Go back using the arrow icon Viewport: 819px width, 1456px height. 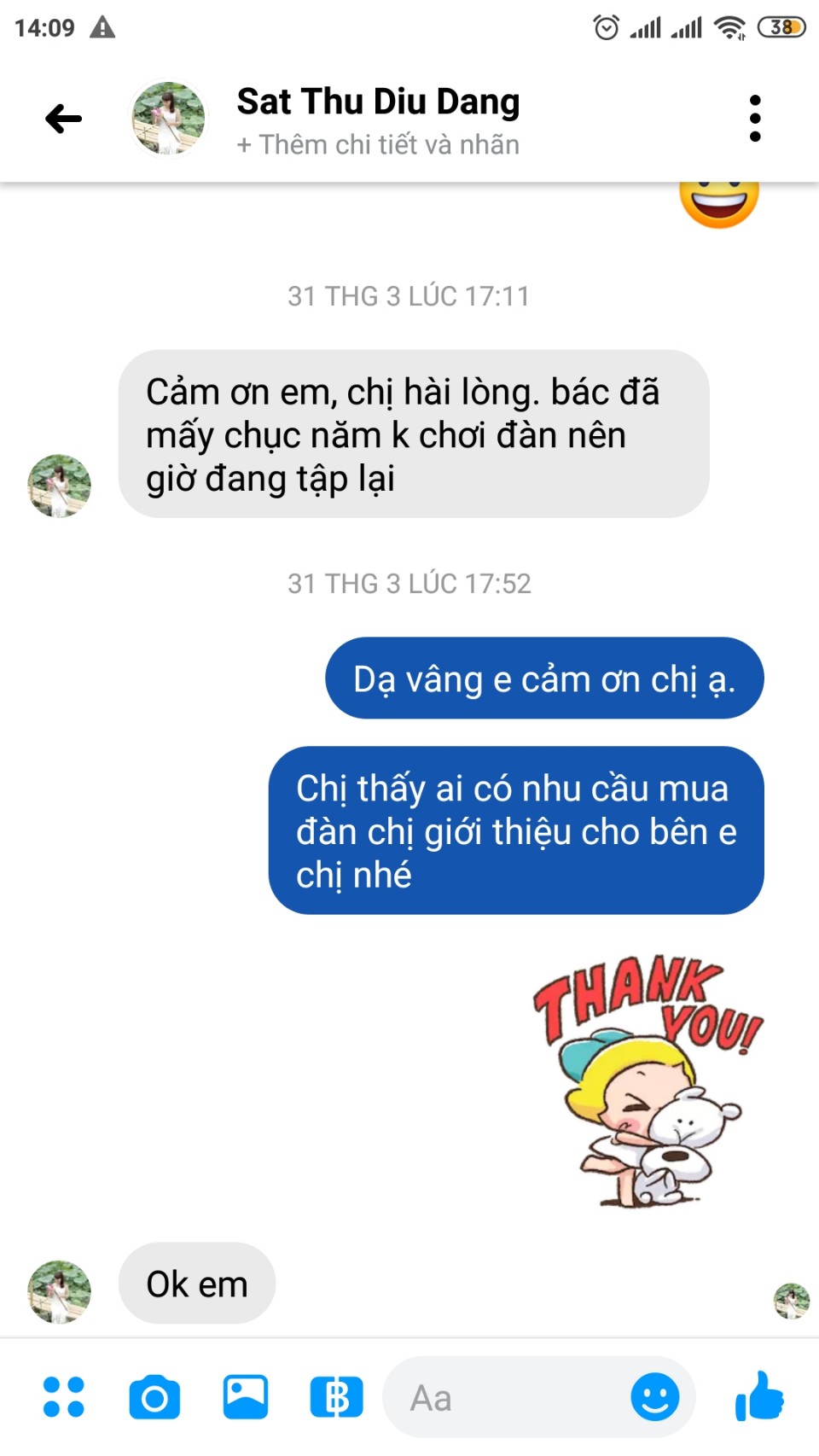pos(63,119)
